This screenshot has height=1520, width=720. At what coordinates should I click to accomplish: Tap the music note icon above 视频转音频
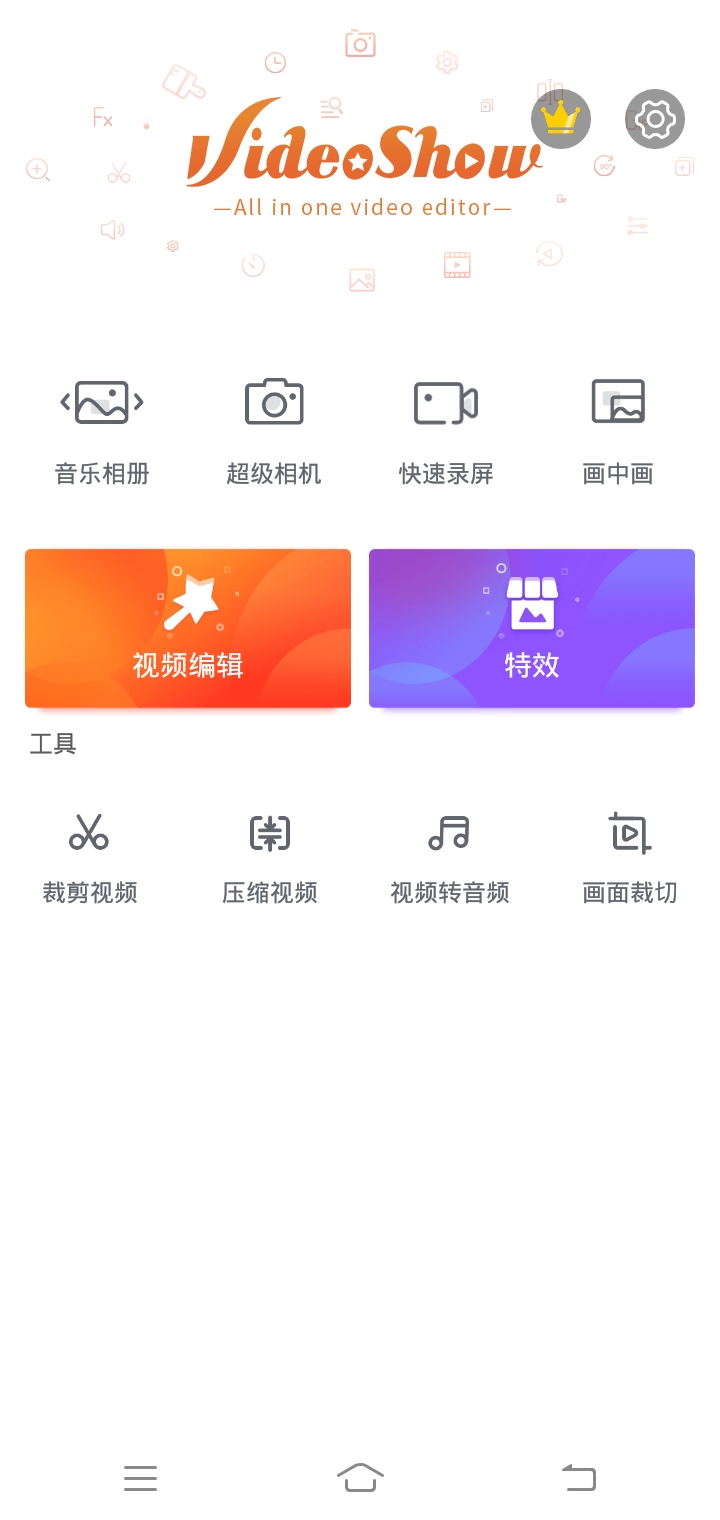(449, 832)
